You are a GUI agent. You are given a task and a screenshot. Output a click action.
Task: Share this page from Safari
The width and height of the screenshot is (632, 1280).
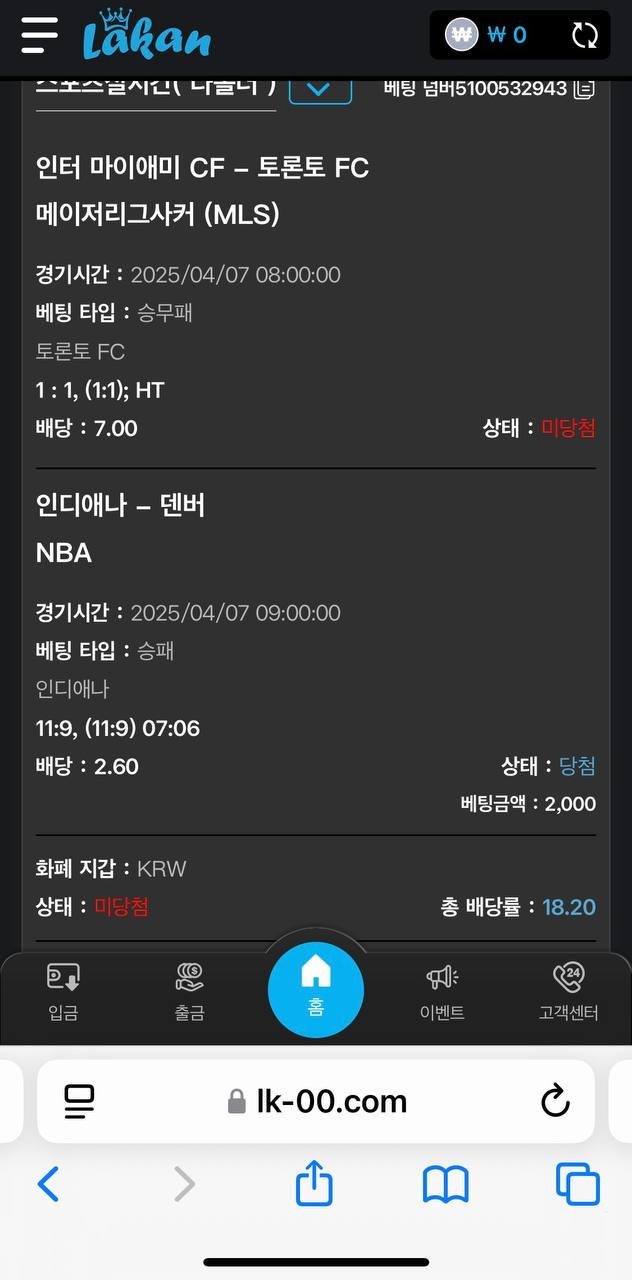[314, 1183]
